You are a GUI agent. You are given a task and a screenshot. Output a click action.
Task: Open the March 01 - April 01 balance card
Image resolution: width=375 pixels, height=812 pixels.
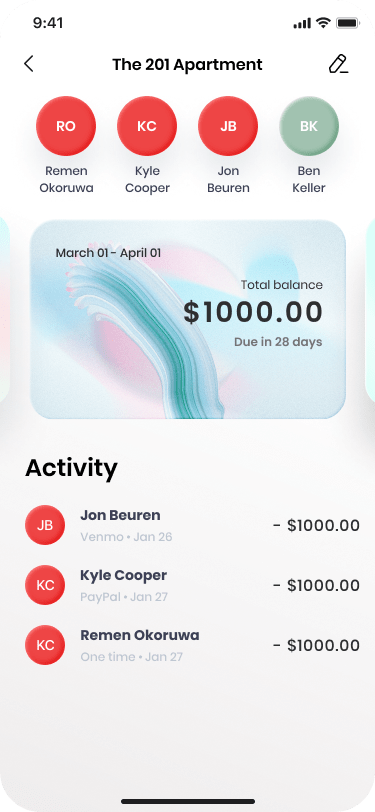(188, 319)
